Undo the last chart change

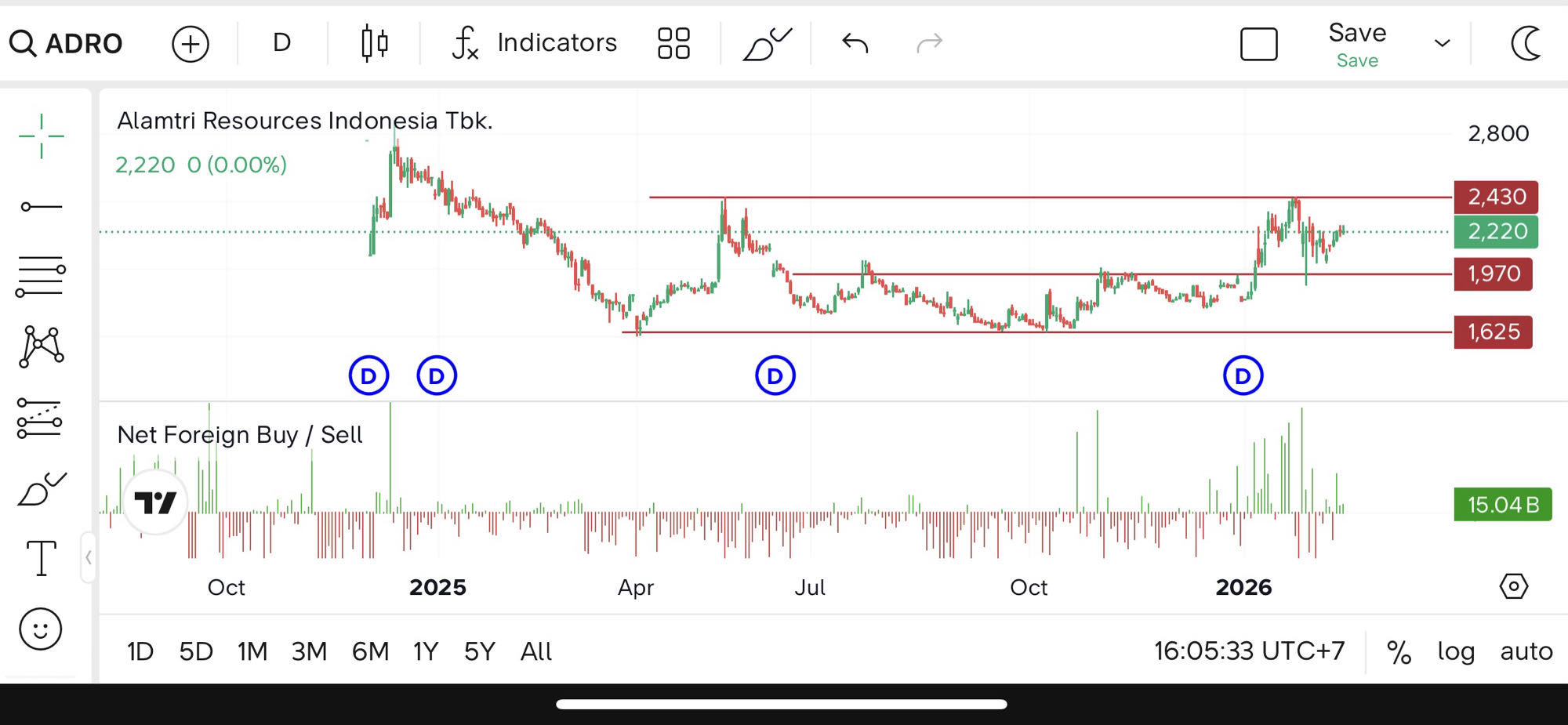coord(855,43)
